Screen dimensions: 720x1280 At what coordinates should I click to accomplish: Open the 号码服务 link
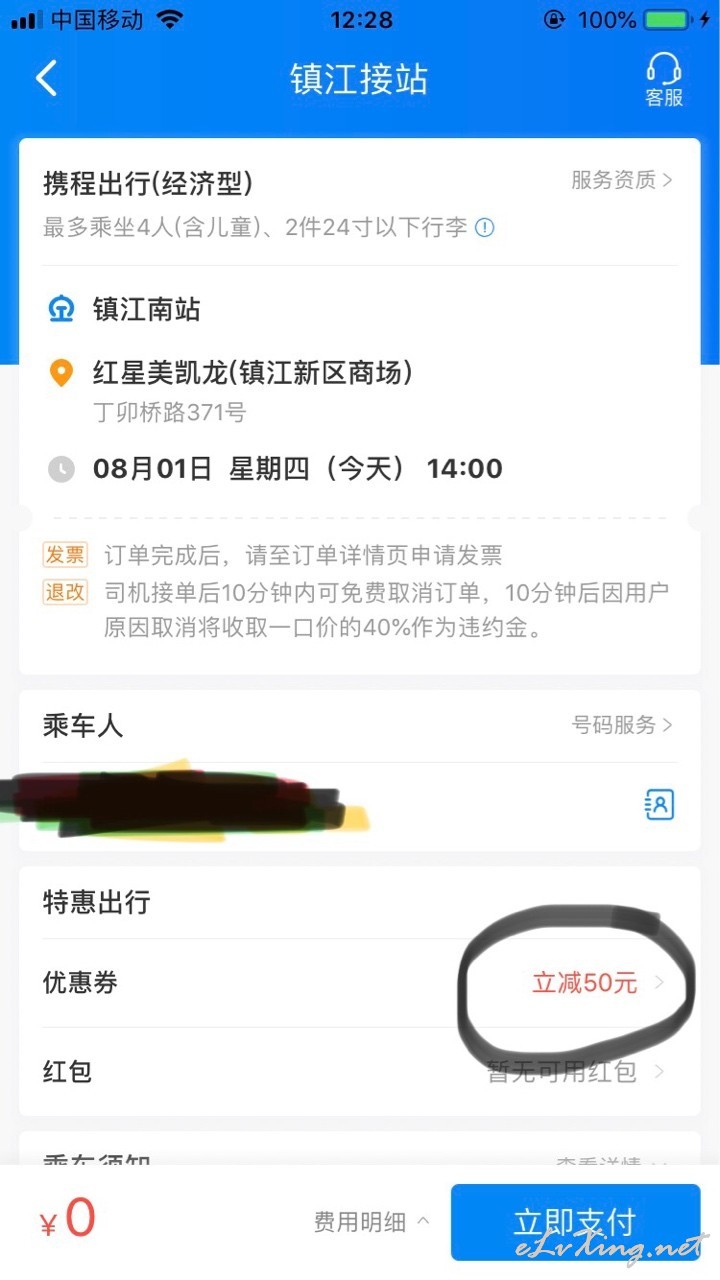coord(622,725)
